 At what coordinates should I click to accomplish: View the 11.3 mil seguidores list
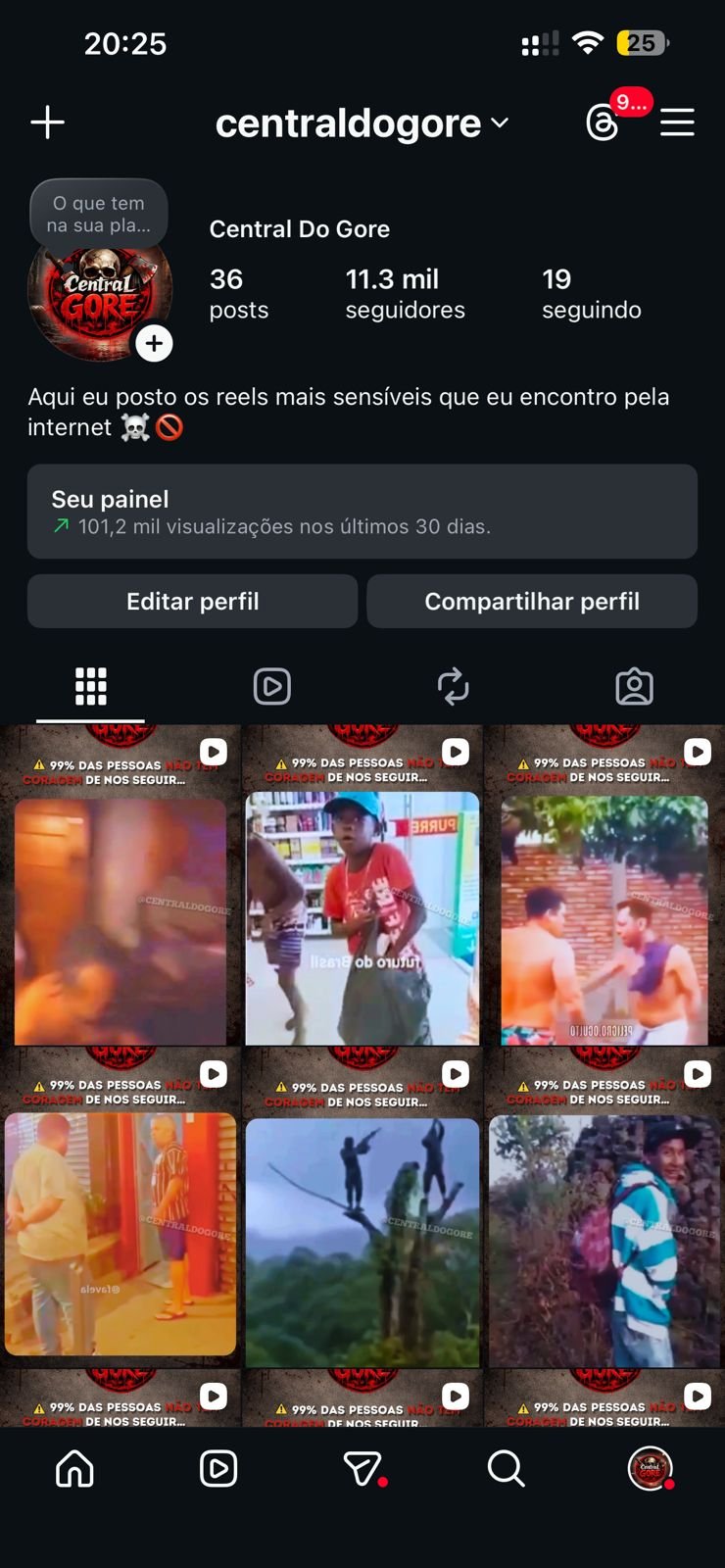[x=405, y=294]
